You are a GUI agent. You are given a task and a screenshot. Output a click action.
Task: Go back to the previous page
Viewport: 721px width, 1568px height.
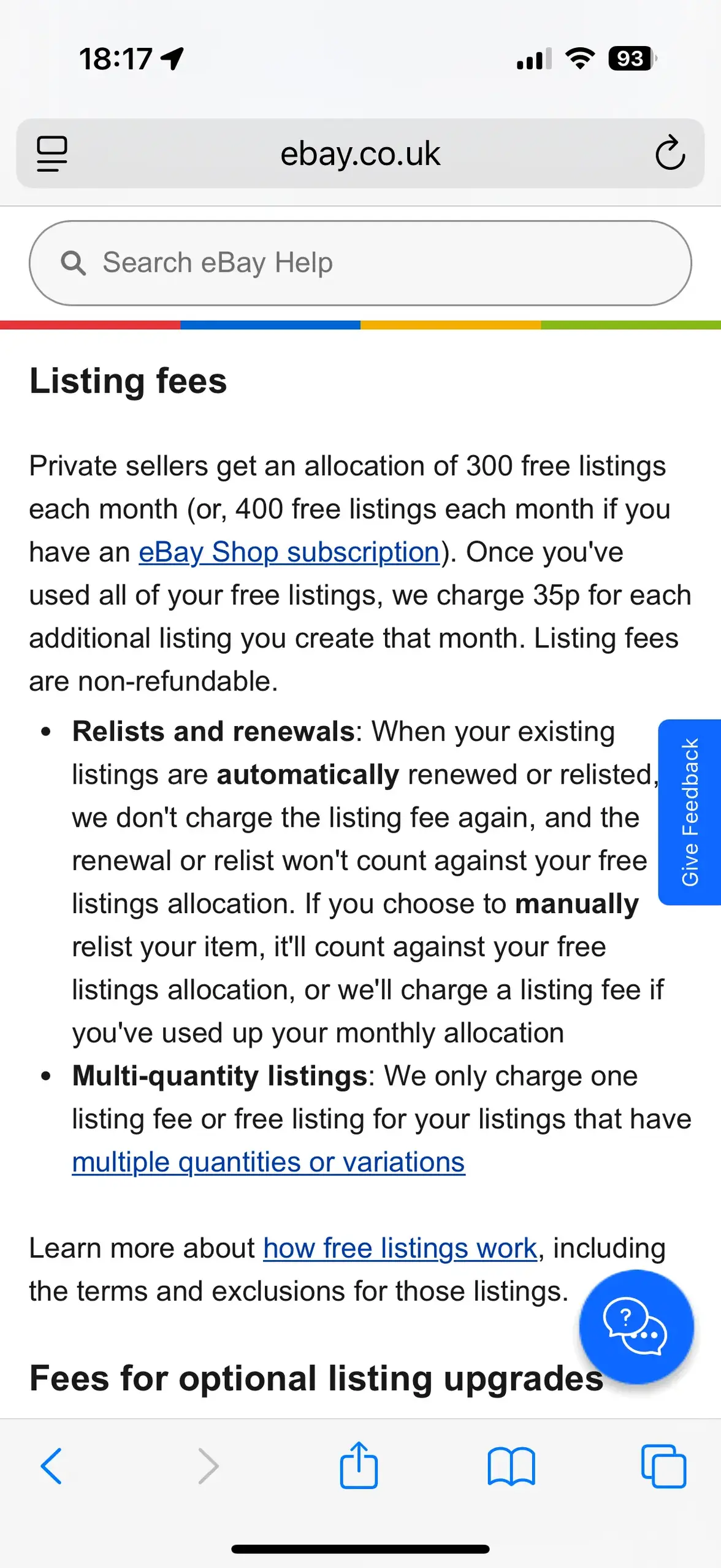[51, 1466]
